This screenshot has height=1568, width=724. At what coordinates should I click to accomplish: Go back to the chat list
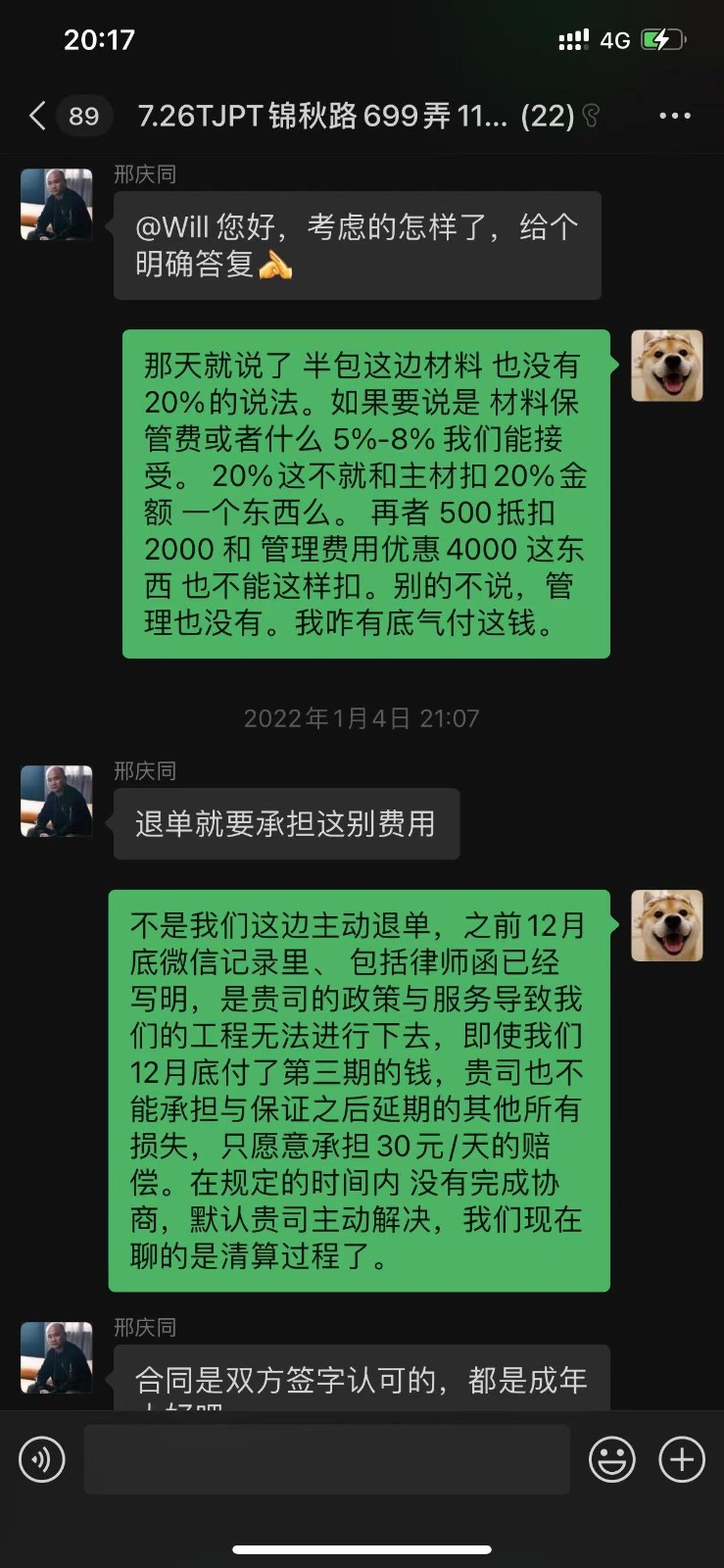click(37, 116)
